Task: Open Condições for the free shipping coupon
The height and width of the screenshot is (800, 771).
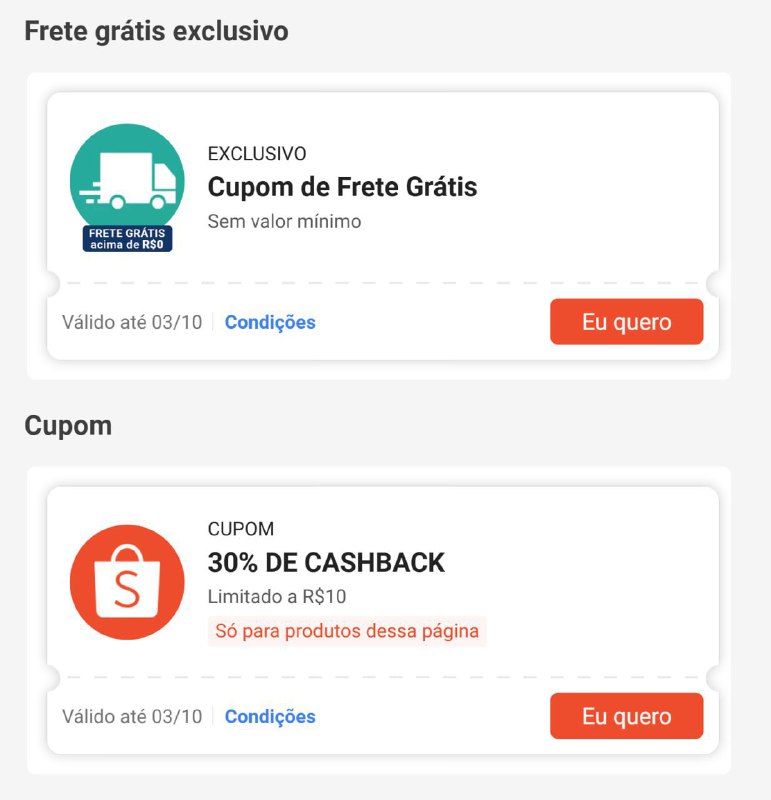Action: (270, 322)
